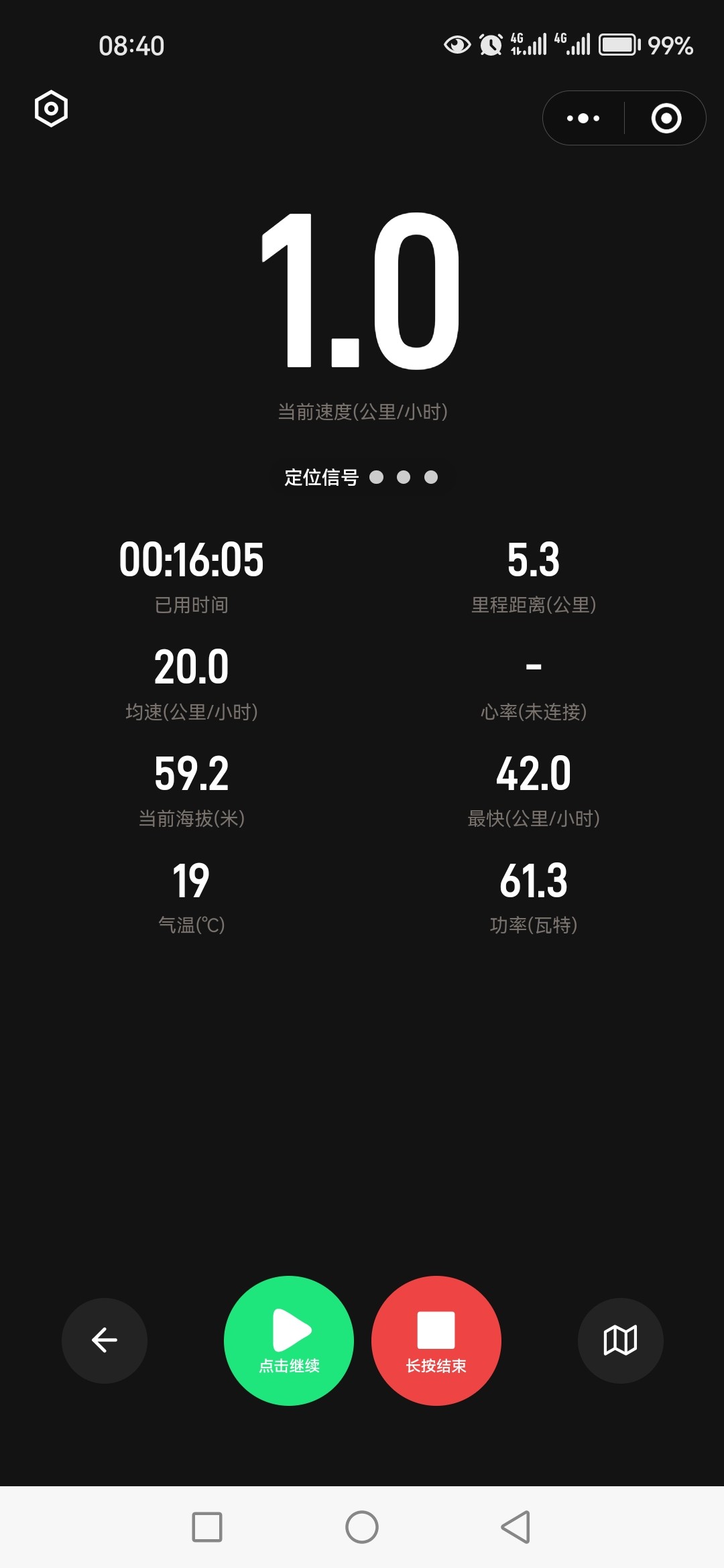Viewport: 724px width, 1568px height.
Task: Tap 点击继续 to resume the ride
Action: [289, 1341]
